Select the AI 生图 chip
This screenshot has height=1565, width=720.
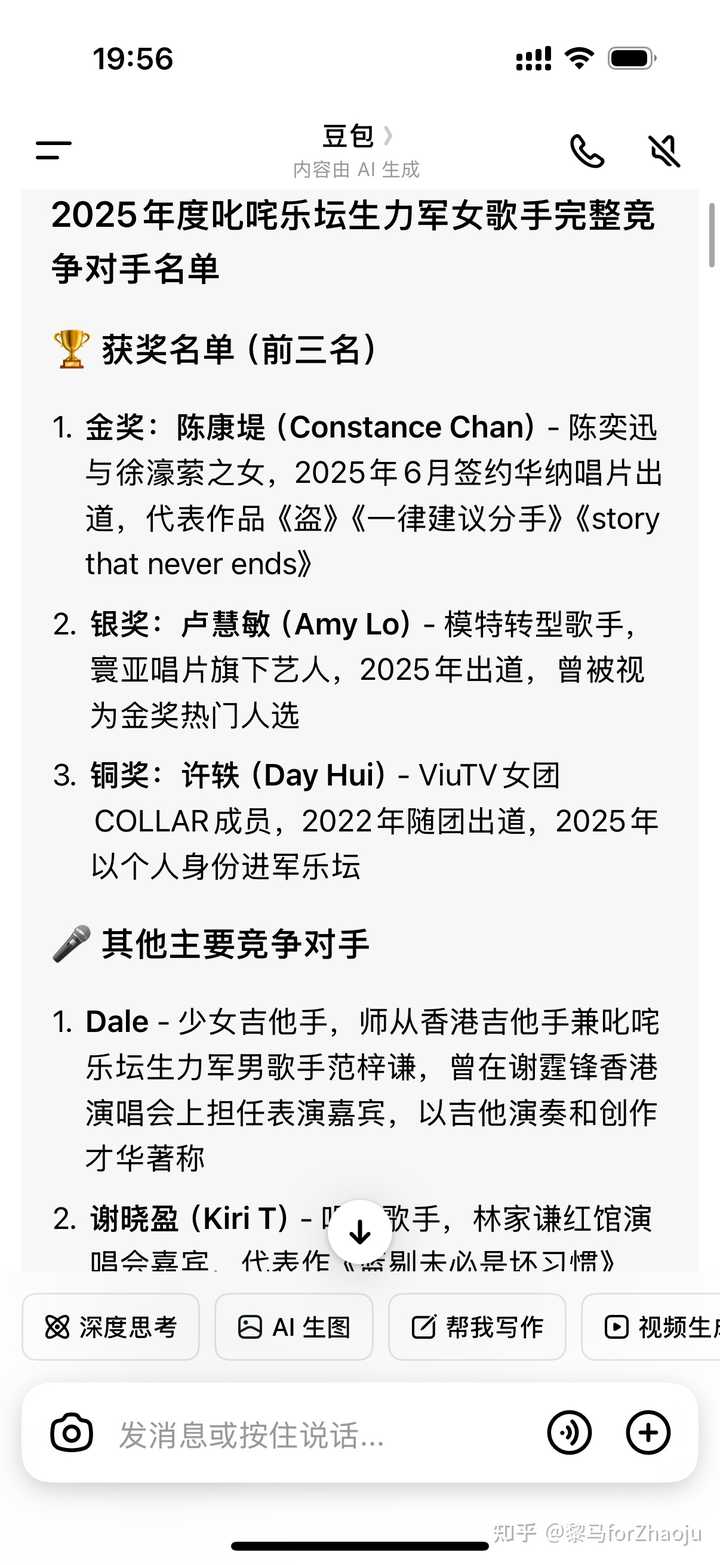point(294,1327)
